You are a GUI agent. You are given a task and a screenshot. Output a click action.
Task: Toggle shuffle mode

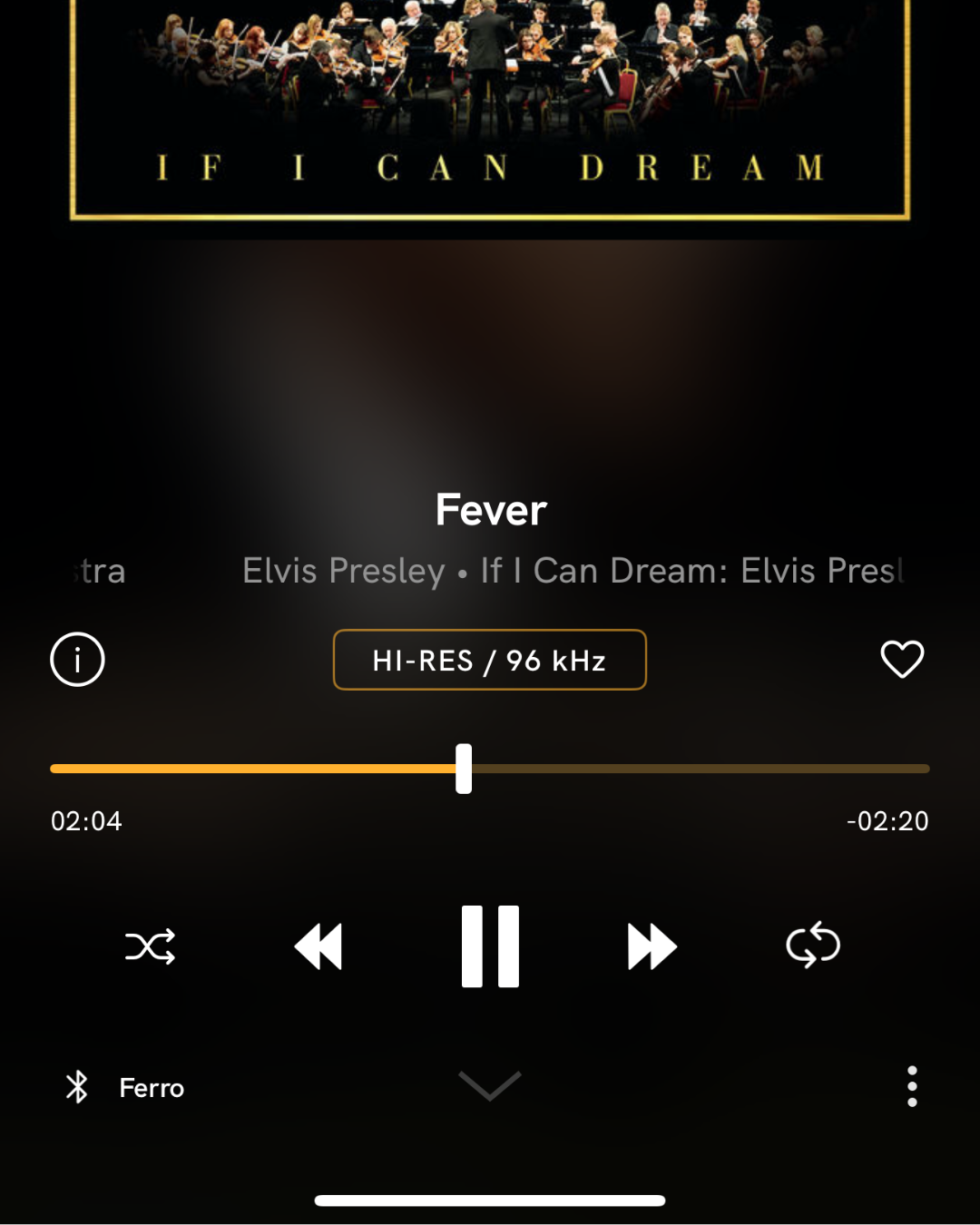(150, 946)
